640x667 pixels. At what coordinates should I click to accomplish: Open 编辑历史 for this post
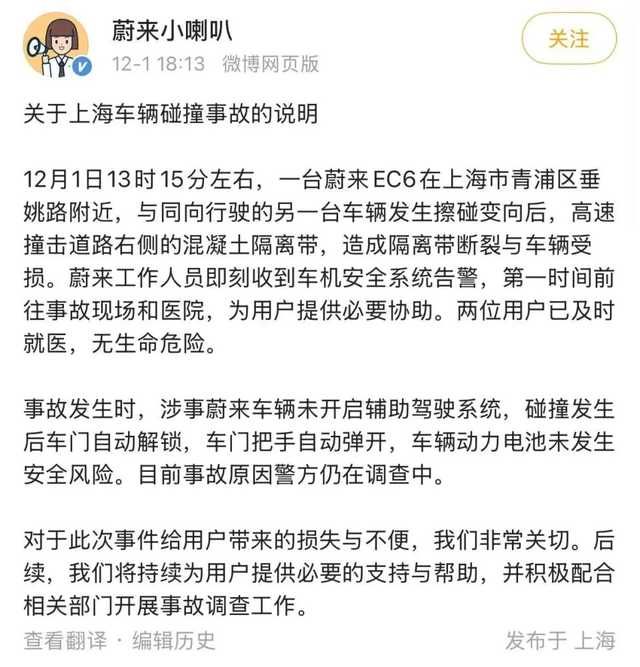(175, 640)
